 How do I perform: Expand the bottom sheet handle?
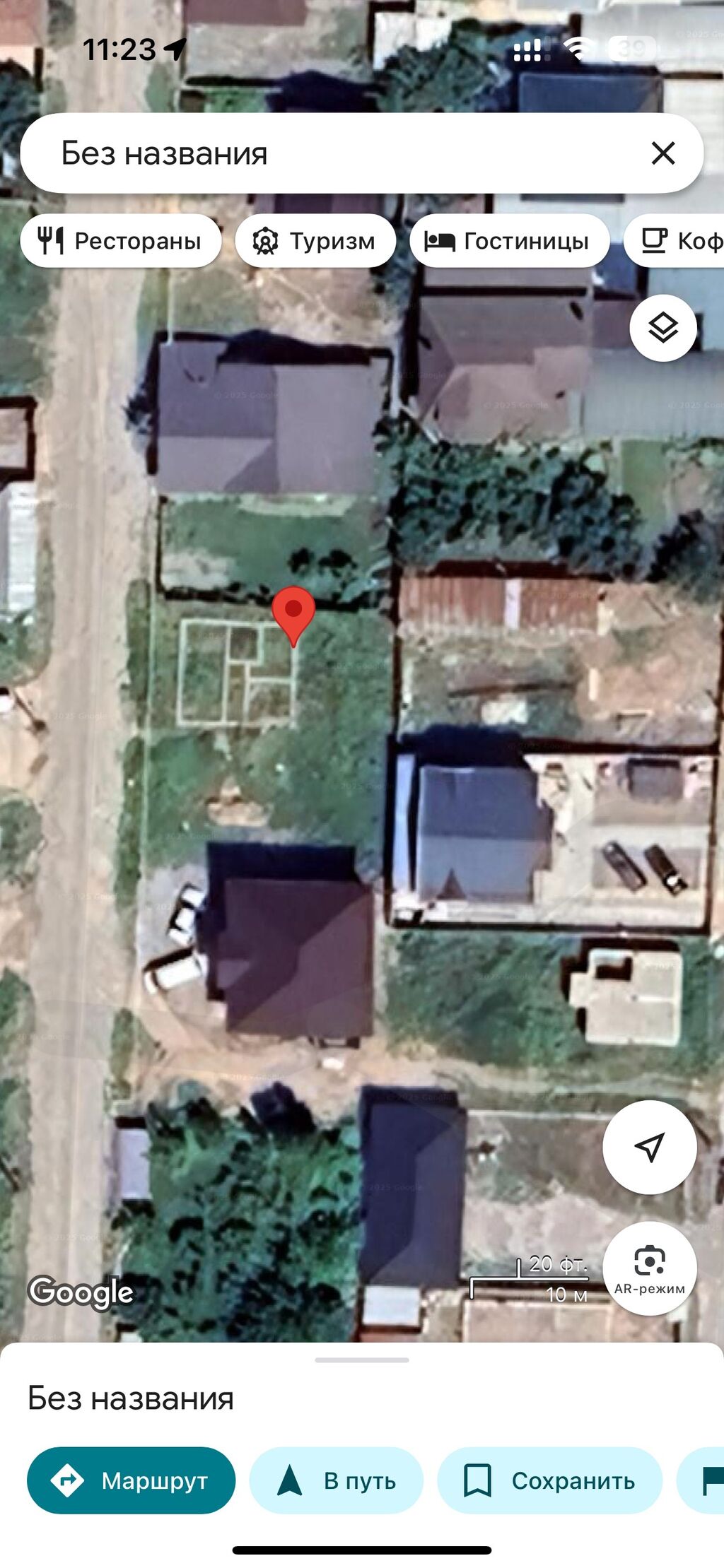click(362, 1360)
